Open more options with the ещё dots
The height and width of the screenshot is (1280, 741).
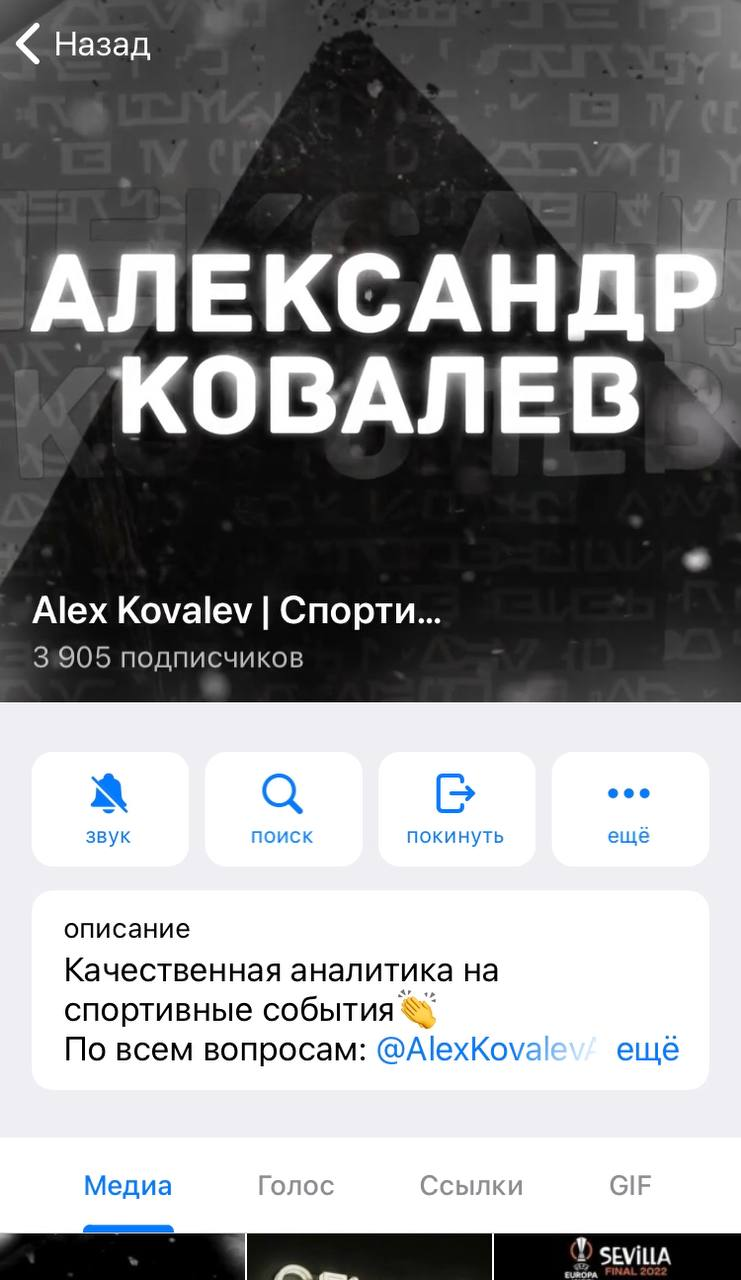[629, 808]
